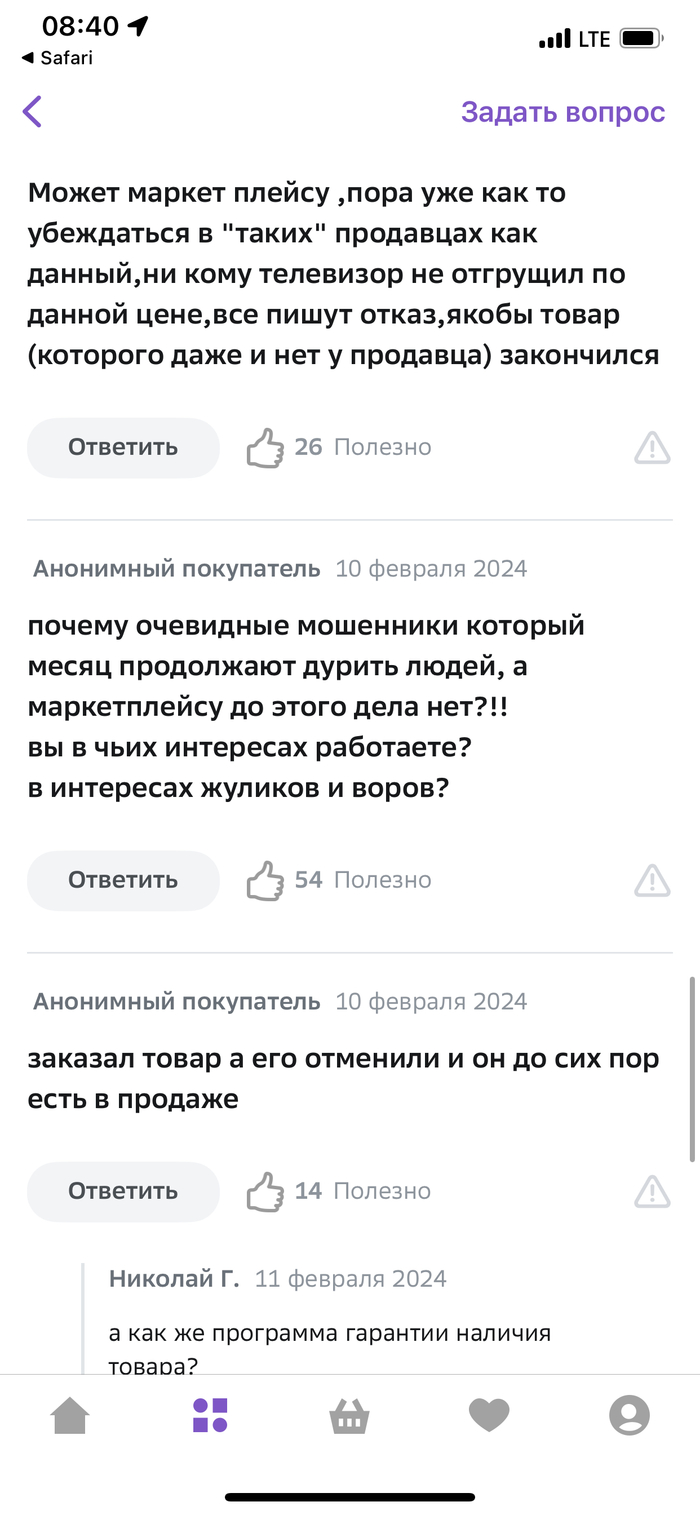Screen dimensions: 700x1515
Task: Open the favorites heart tab
Action: 490,1416
